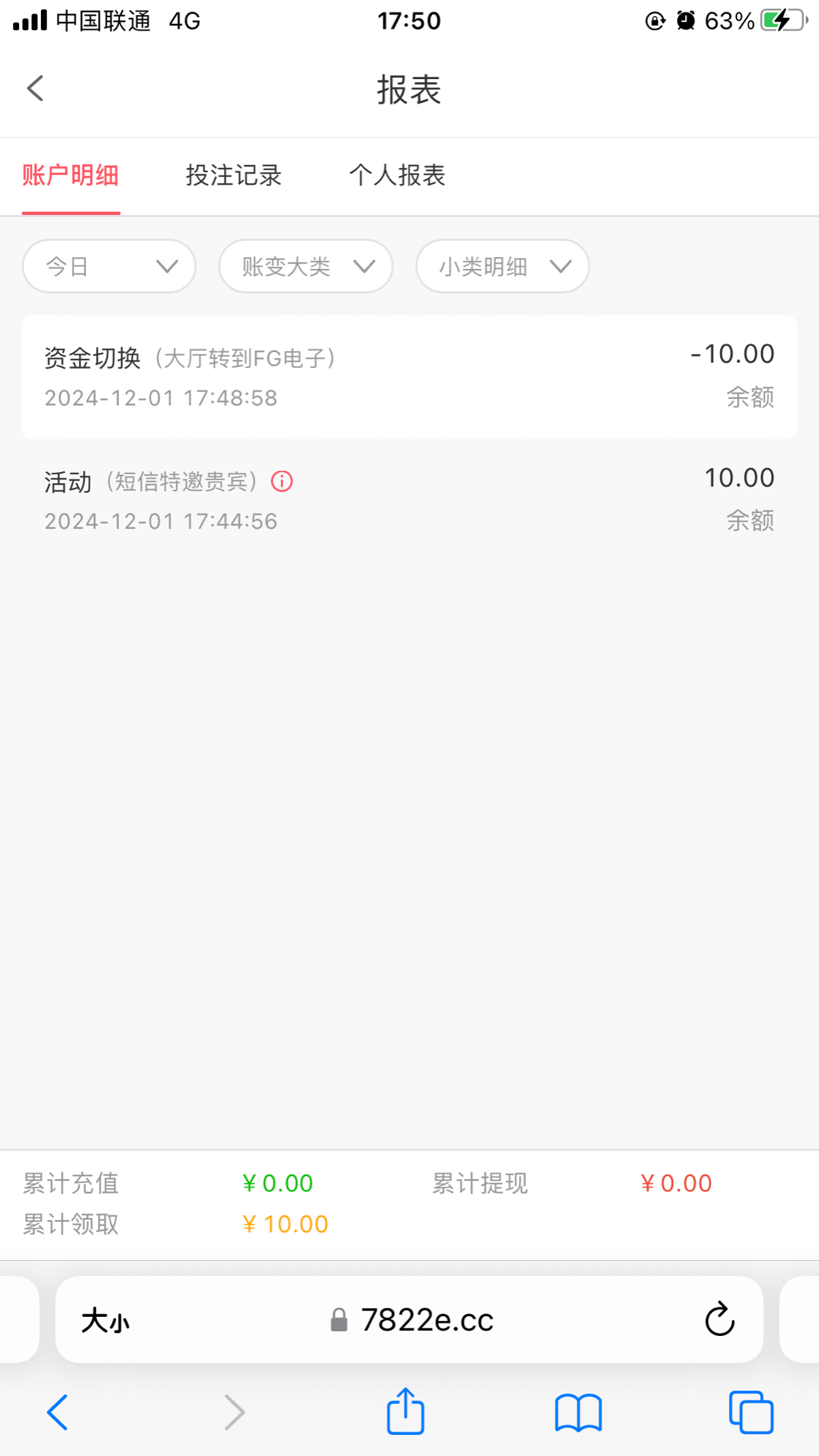
Task: Tap the info icon beside 短信特邀贵宾
Action: pos(282,482)
